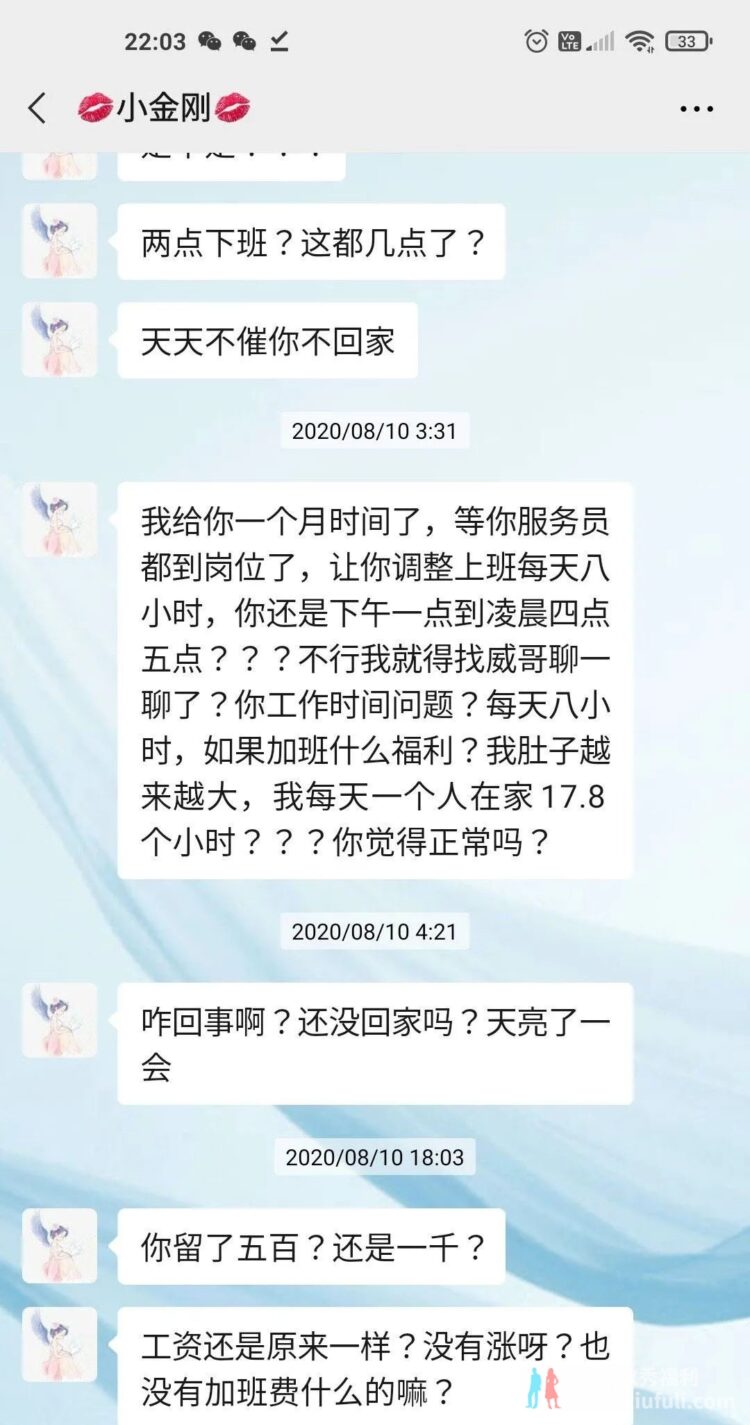Open the chat overflow menu
750x1425 pixels.
tap(696, 109)
